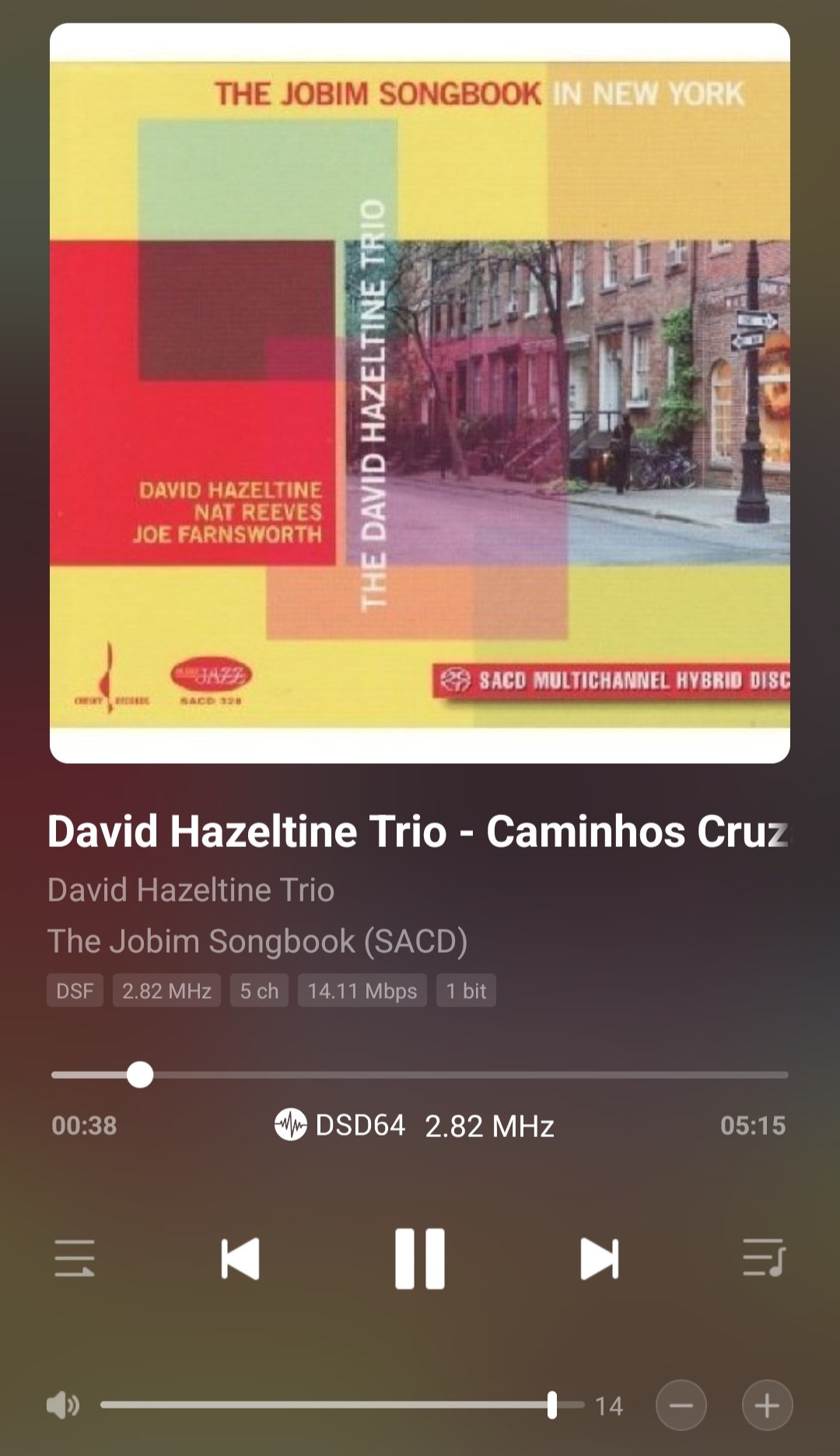This screenshot has width=840, height=1456.
Task: Skip to the next track
Action: [x=600, y=1258]
